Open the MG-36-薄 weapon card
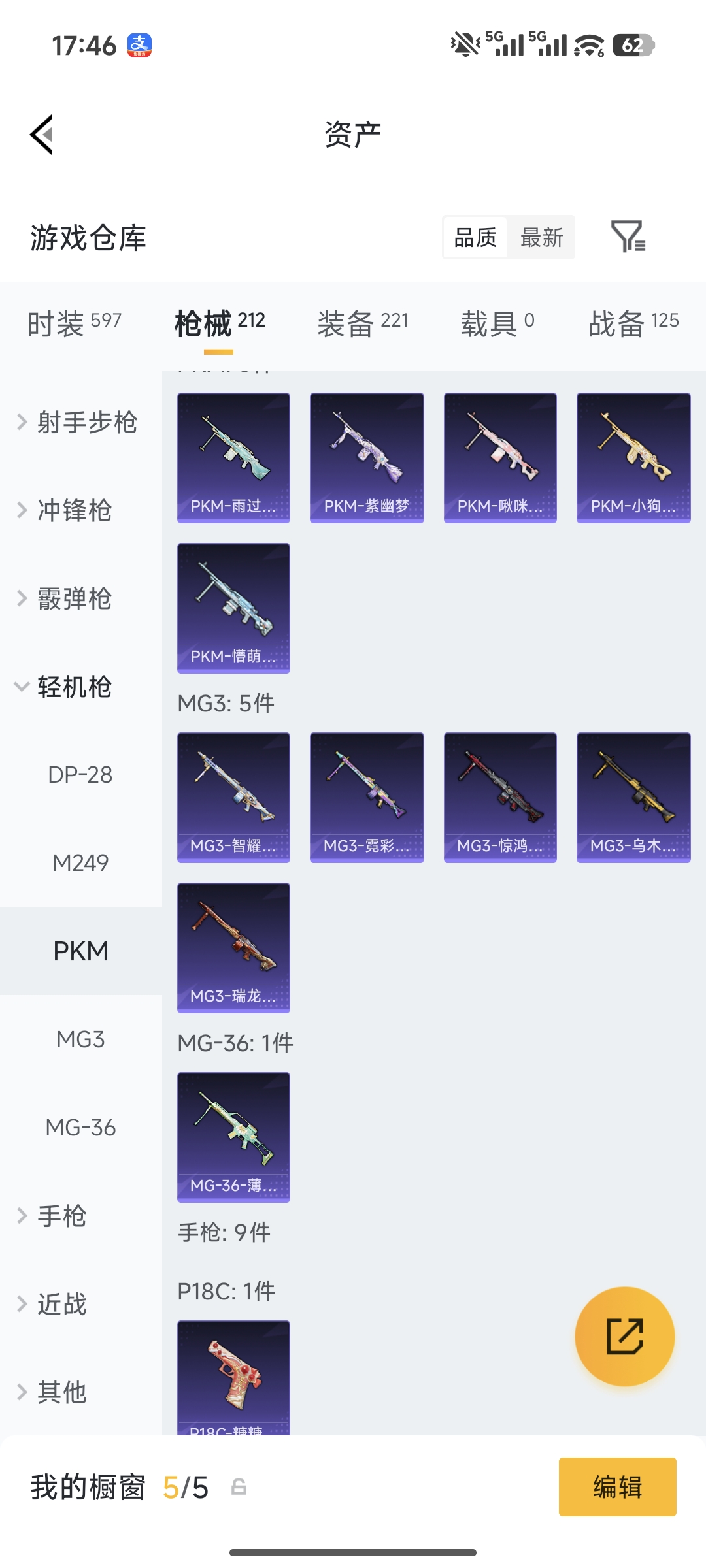The height and width of the screenshot is (1568, 706). click(x=233, y=1137)
